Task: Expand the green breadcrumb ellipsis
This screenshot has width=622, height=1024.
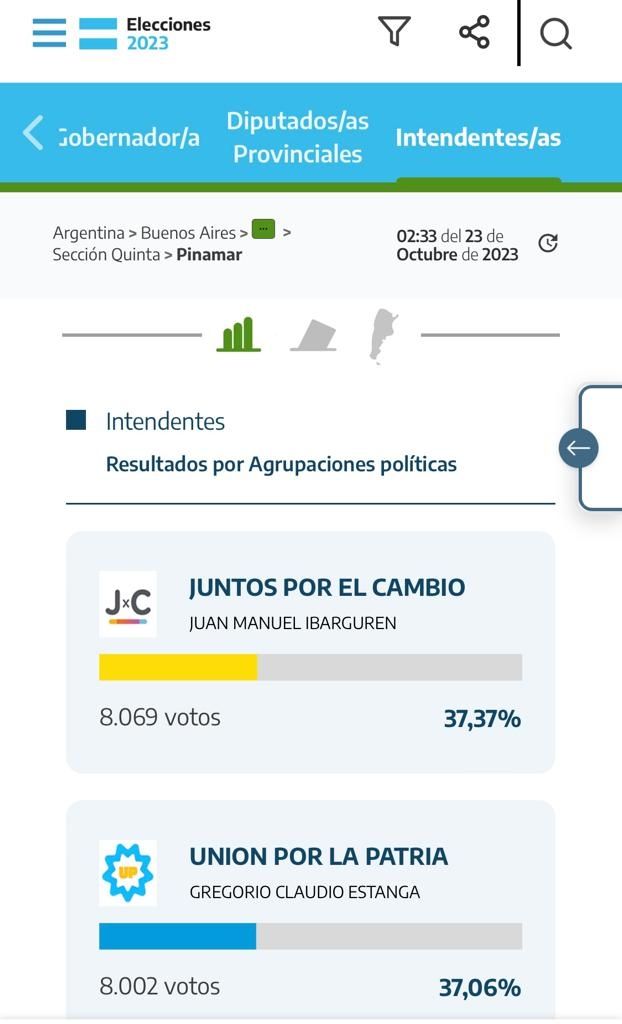Action: pyautogui.click(x=263, y=229)
